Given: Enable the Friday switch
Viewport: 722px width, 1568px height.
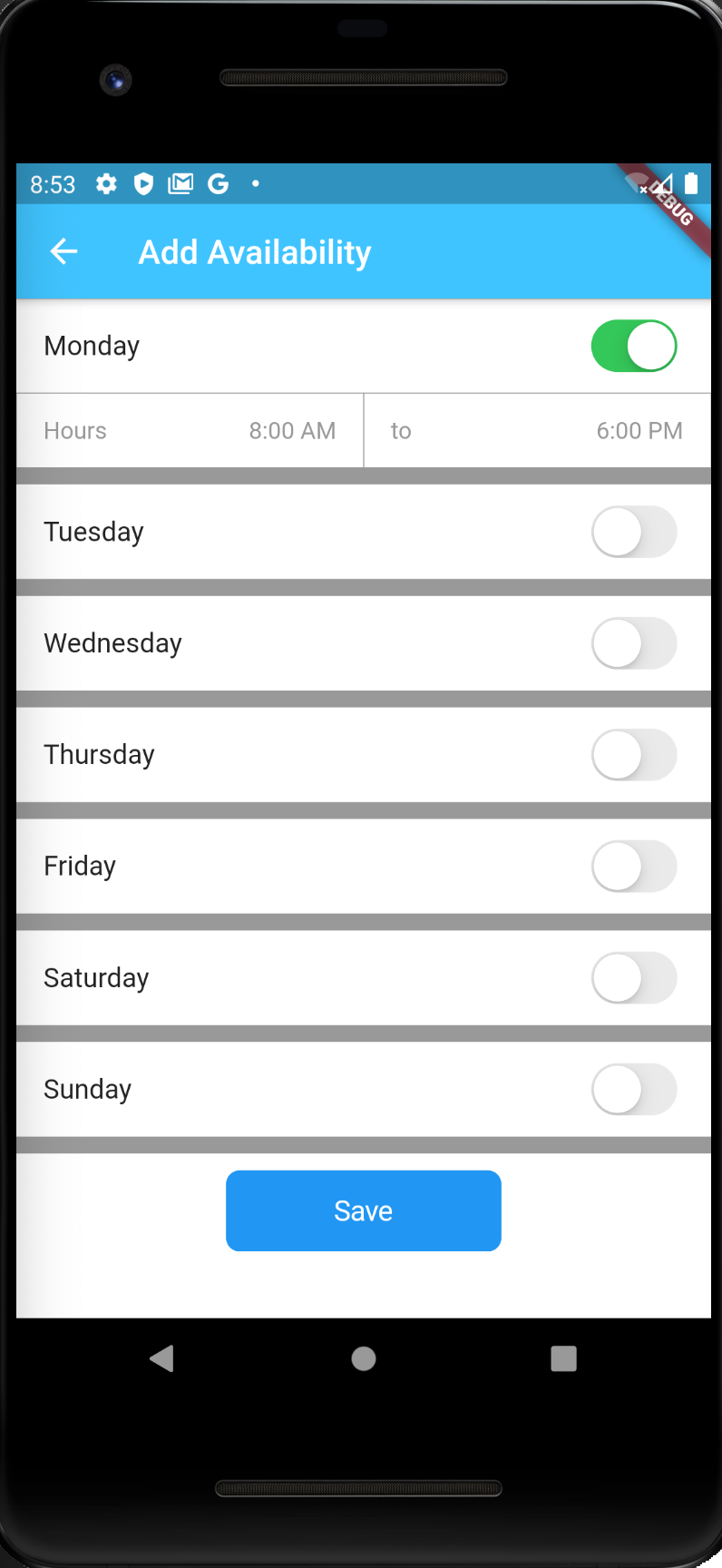Looking at the screenshot, I should 634,867.
